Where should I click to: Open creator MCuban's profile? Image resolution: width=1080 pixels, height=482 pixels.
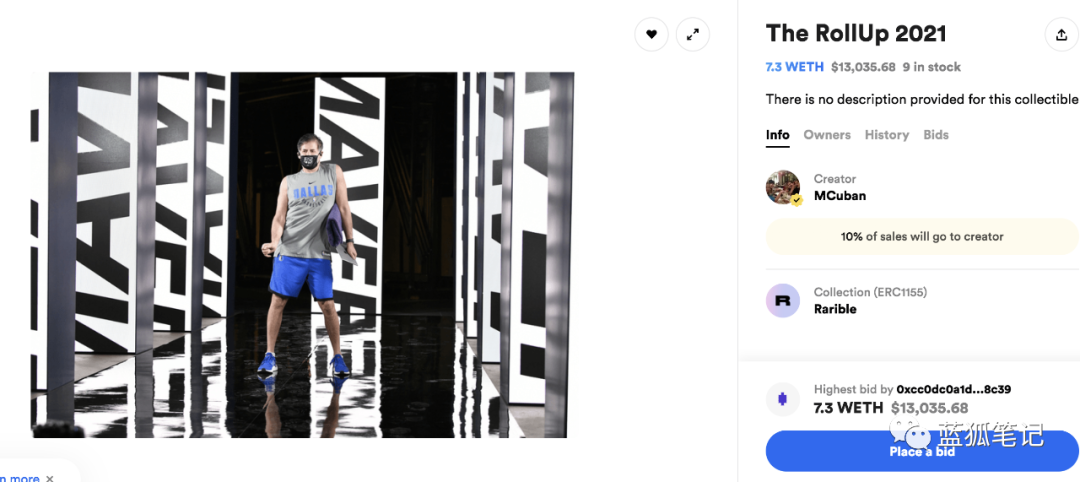(839, 196)
